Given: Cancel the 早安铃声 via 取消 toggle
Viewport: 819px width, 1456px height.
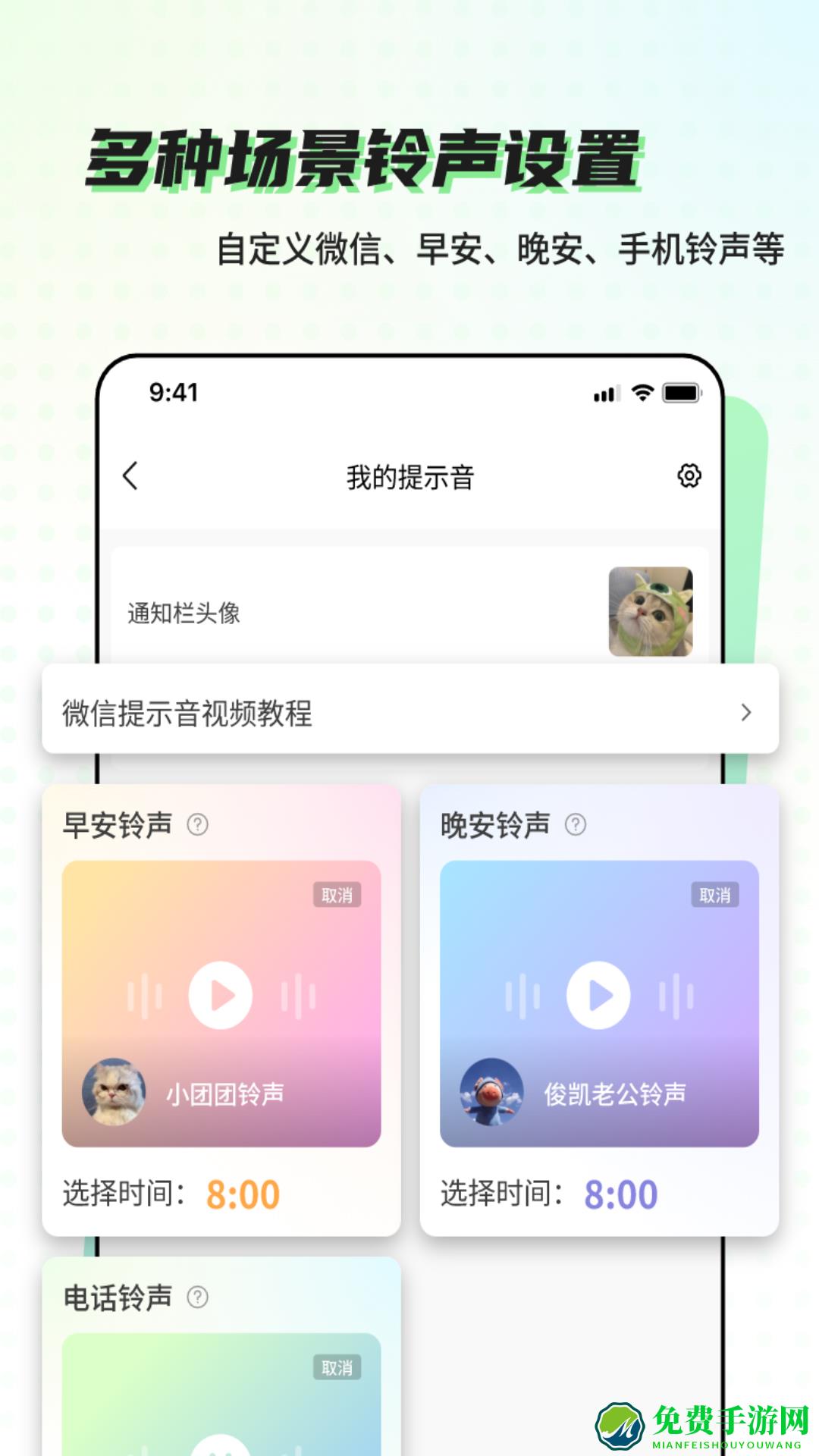Looking at the screenshot, I should click(337, 895).
